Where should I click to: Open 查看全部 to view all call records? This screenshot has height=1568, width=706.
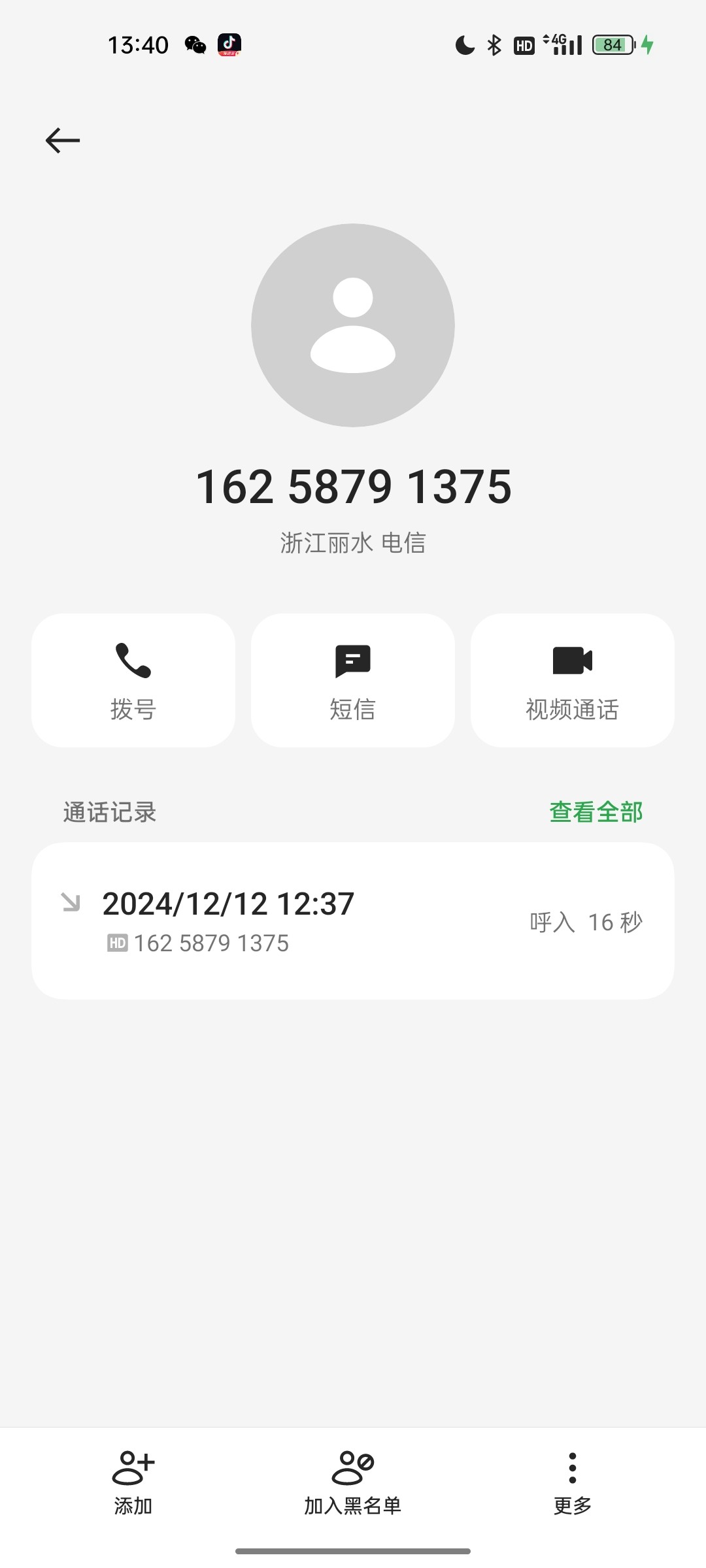tap(596, 812)
